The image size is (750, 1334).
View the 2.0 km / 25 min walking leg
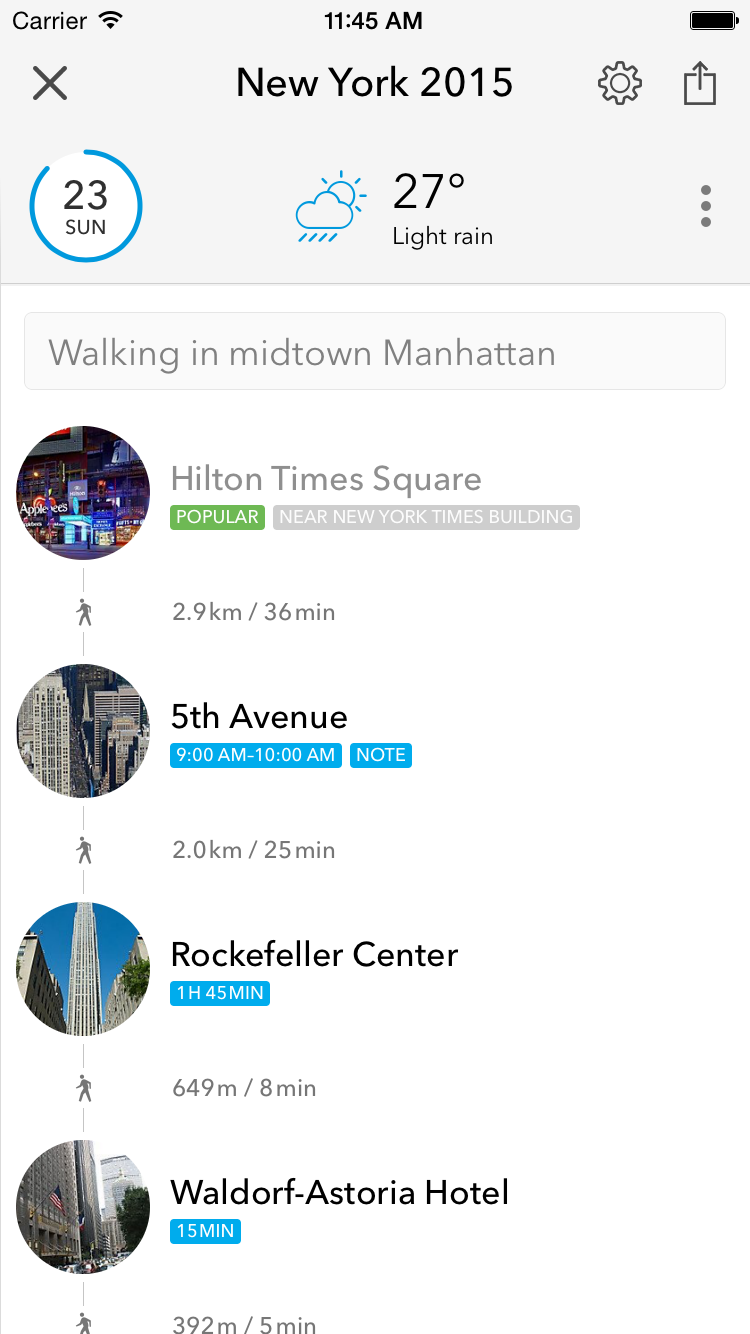tap(253, 850)
